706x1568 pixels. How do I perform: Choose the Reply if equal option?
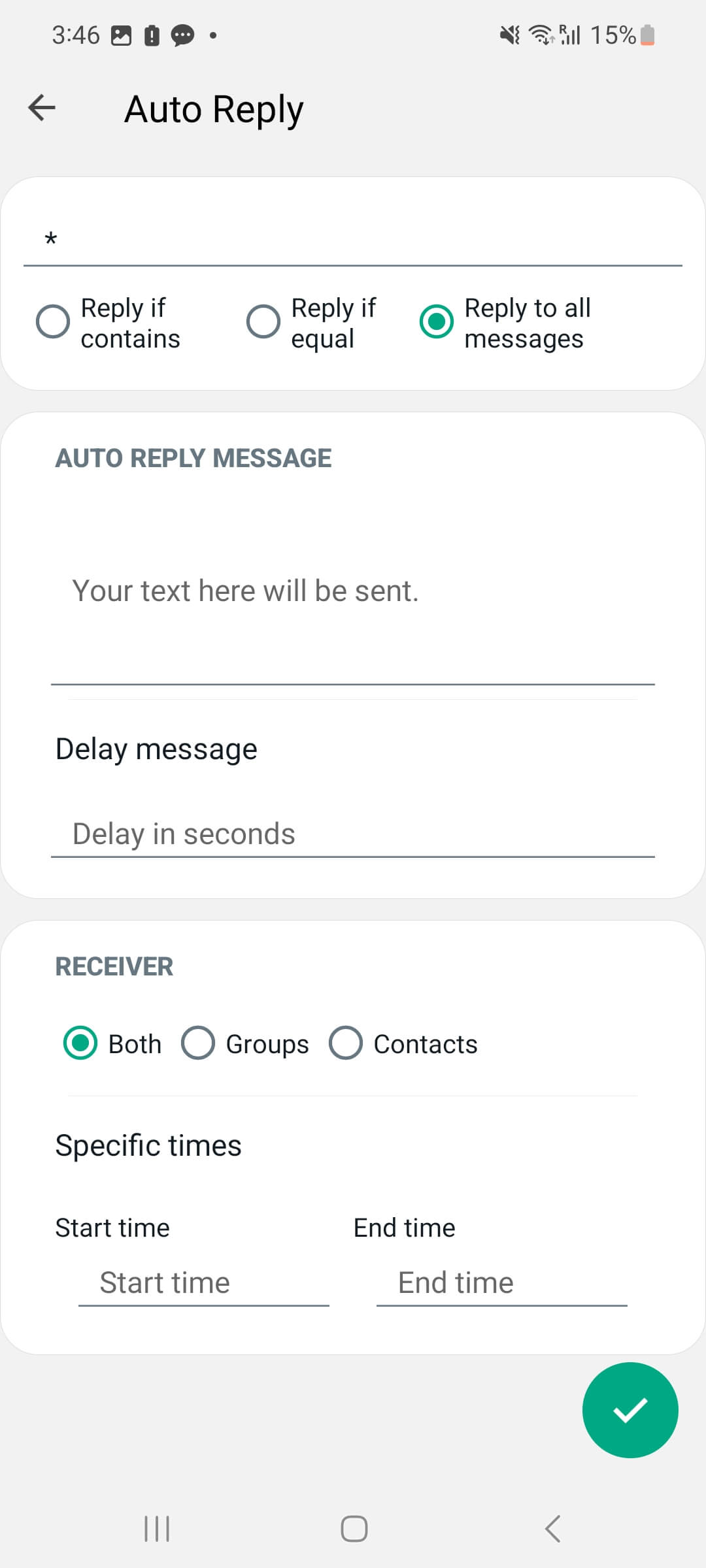pyautogui.click(x=312, y=323)
